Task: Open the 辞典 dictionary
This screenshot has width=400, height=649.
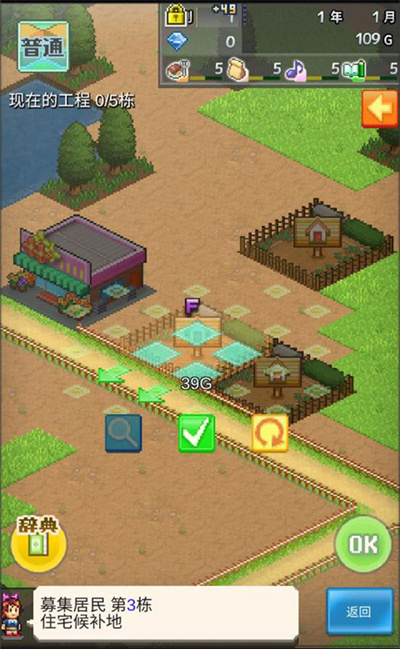Action: 38,543
